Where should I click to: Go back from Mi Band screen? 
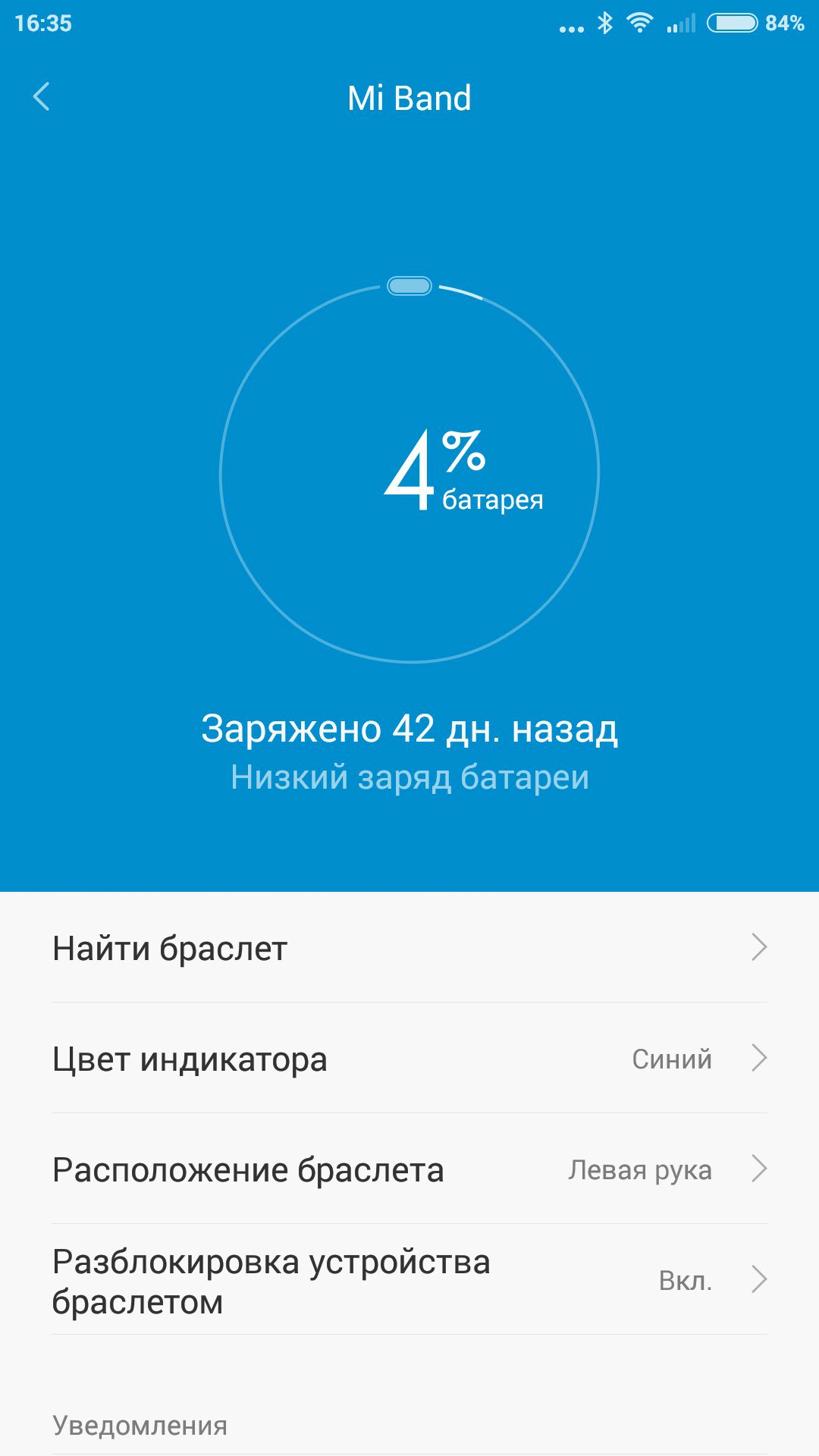point(42,97)
